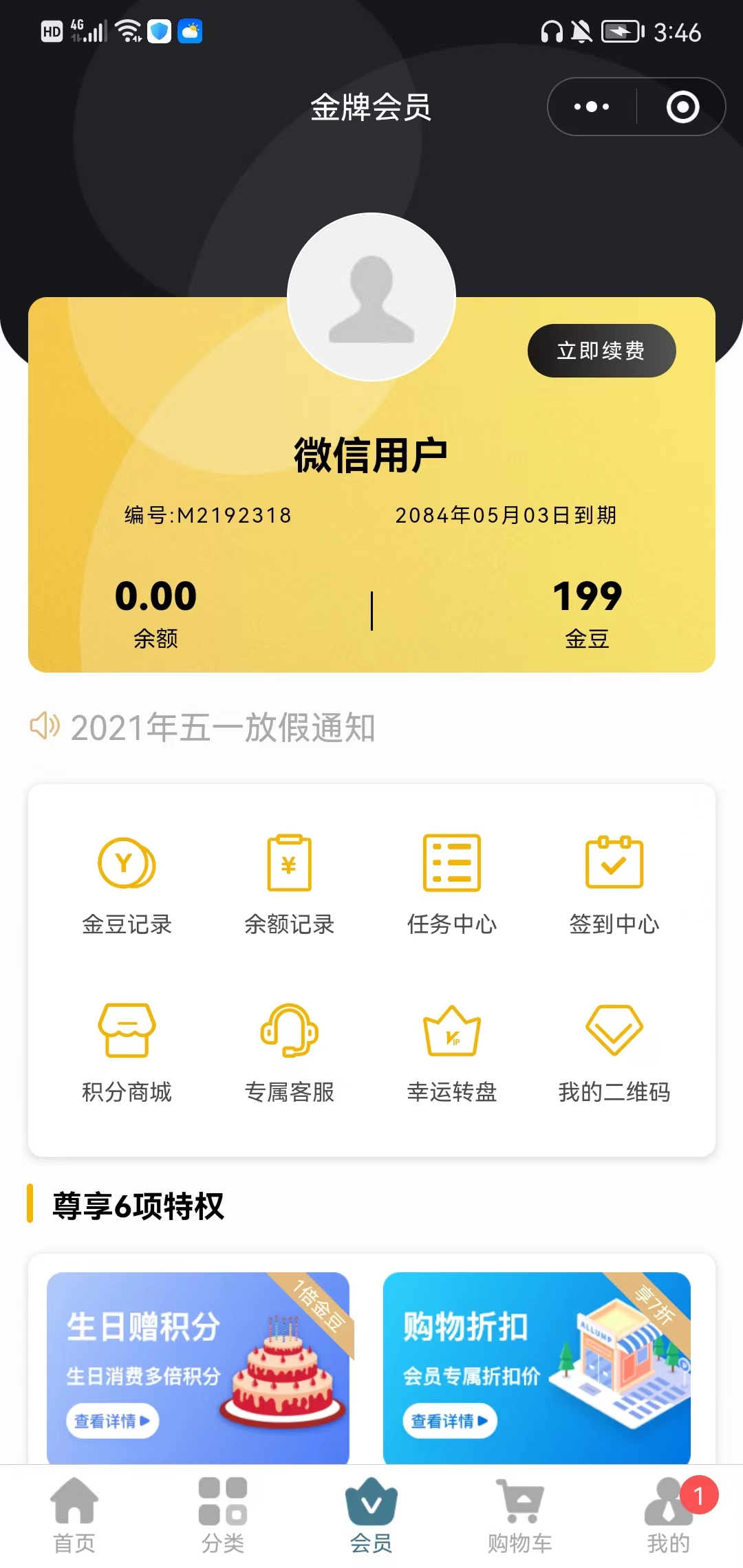The width and height of the screenshot is (743, 1568).
Task: Open the mini program more options menu
Action: [x=592, y=107]
